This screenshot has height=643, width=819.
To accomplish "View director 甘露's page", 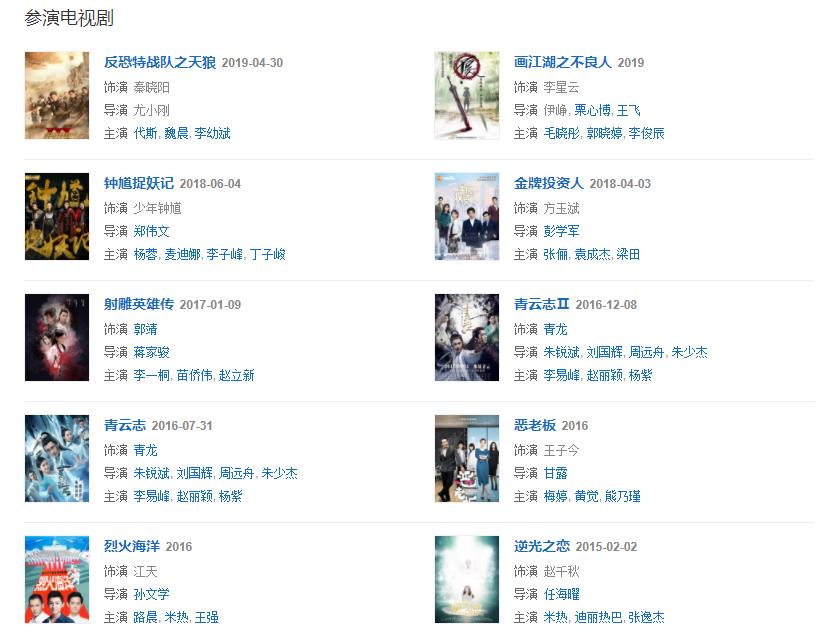I will (555, 473).
